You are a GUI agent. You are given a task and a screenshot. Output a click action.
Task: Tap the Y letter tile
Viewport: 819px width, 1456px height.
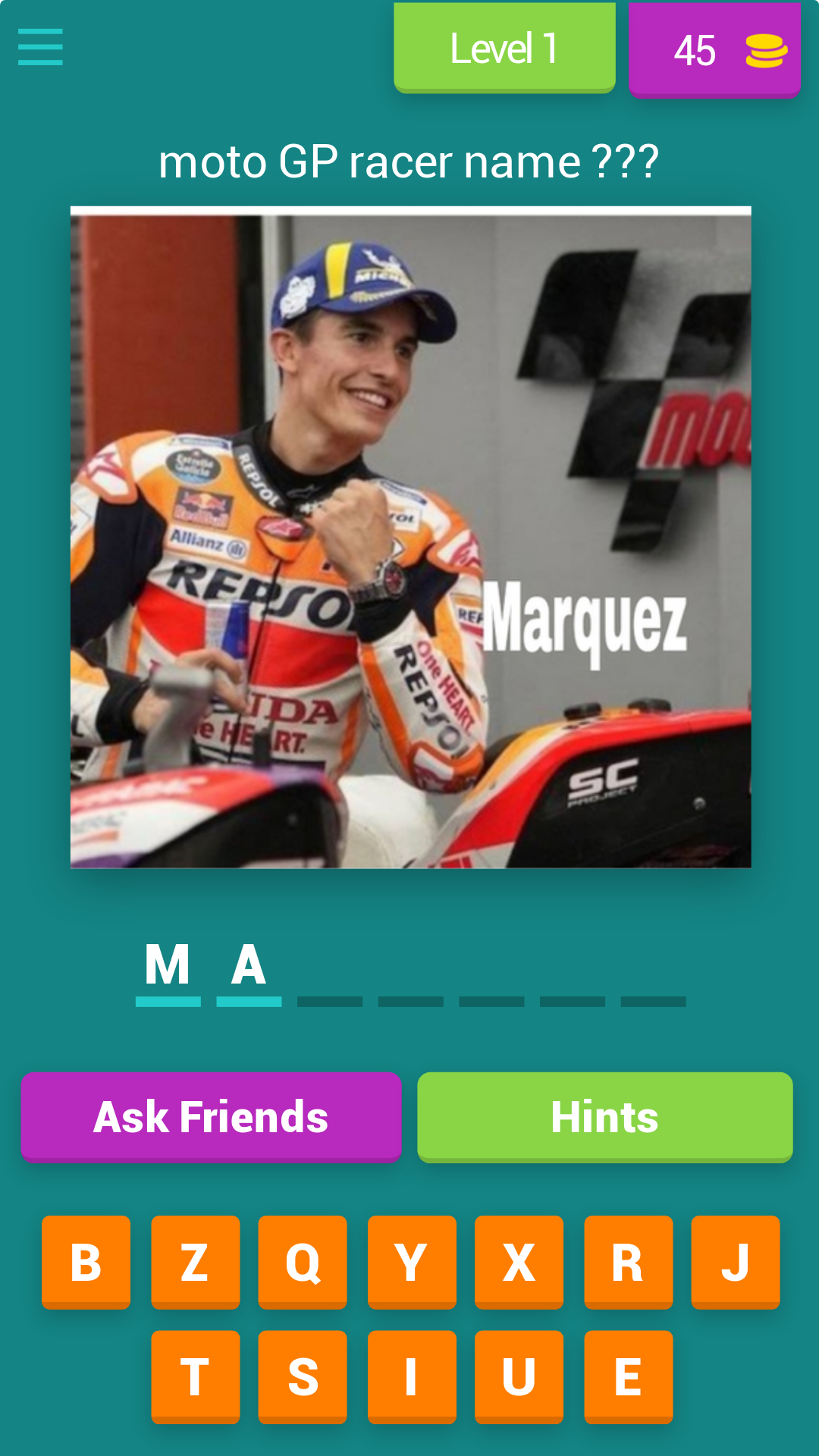click(x=412, y=1262)
